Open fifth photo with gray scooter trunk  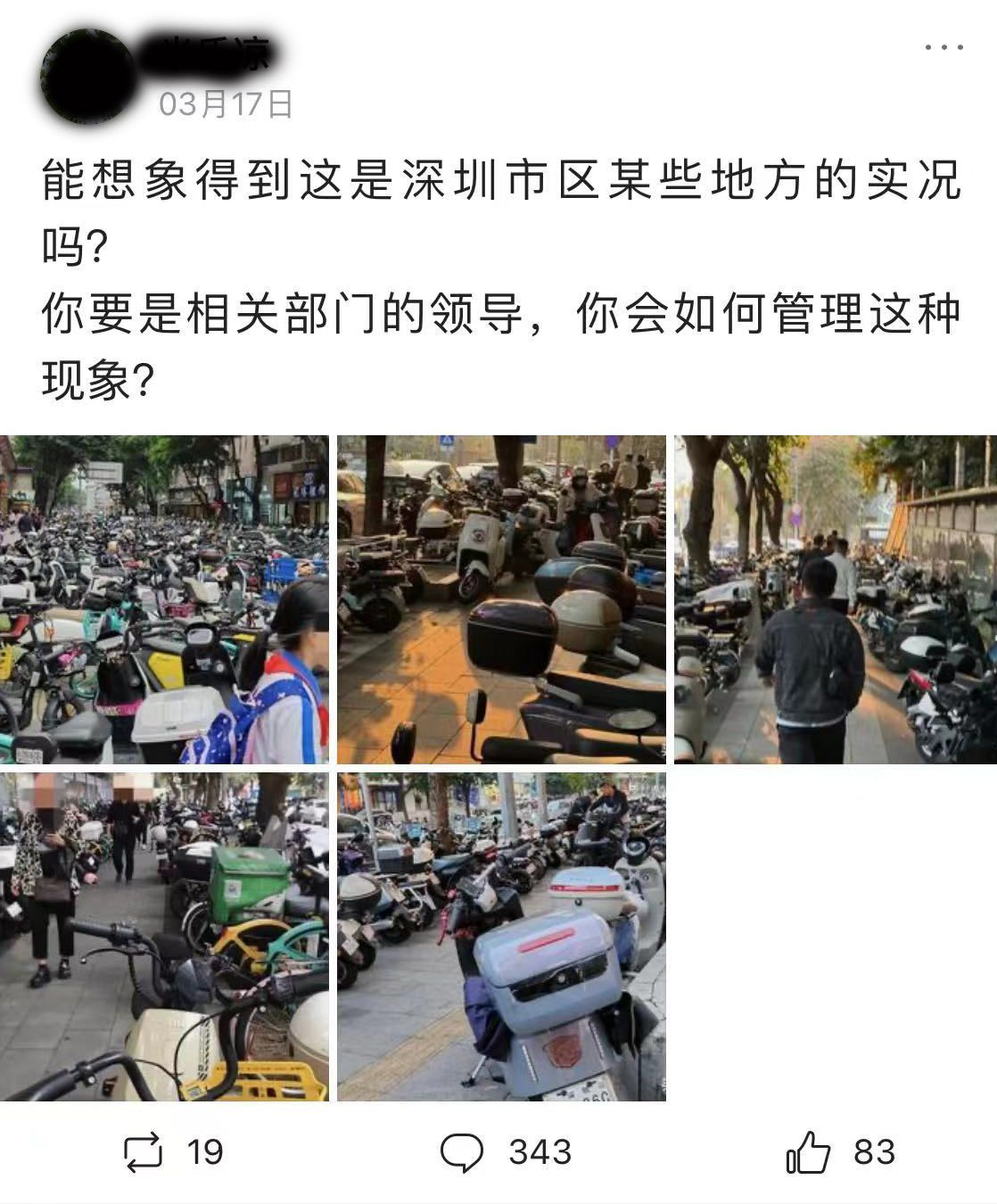501,936
